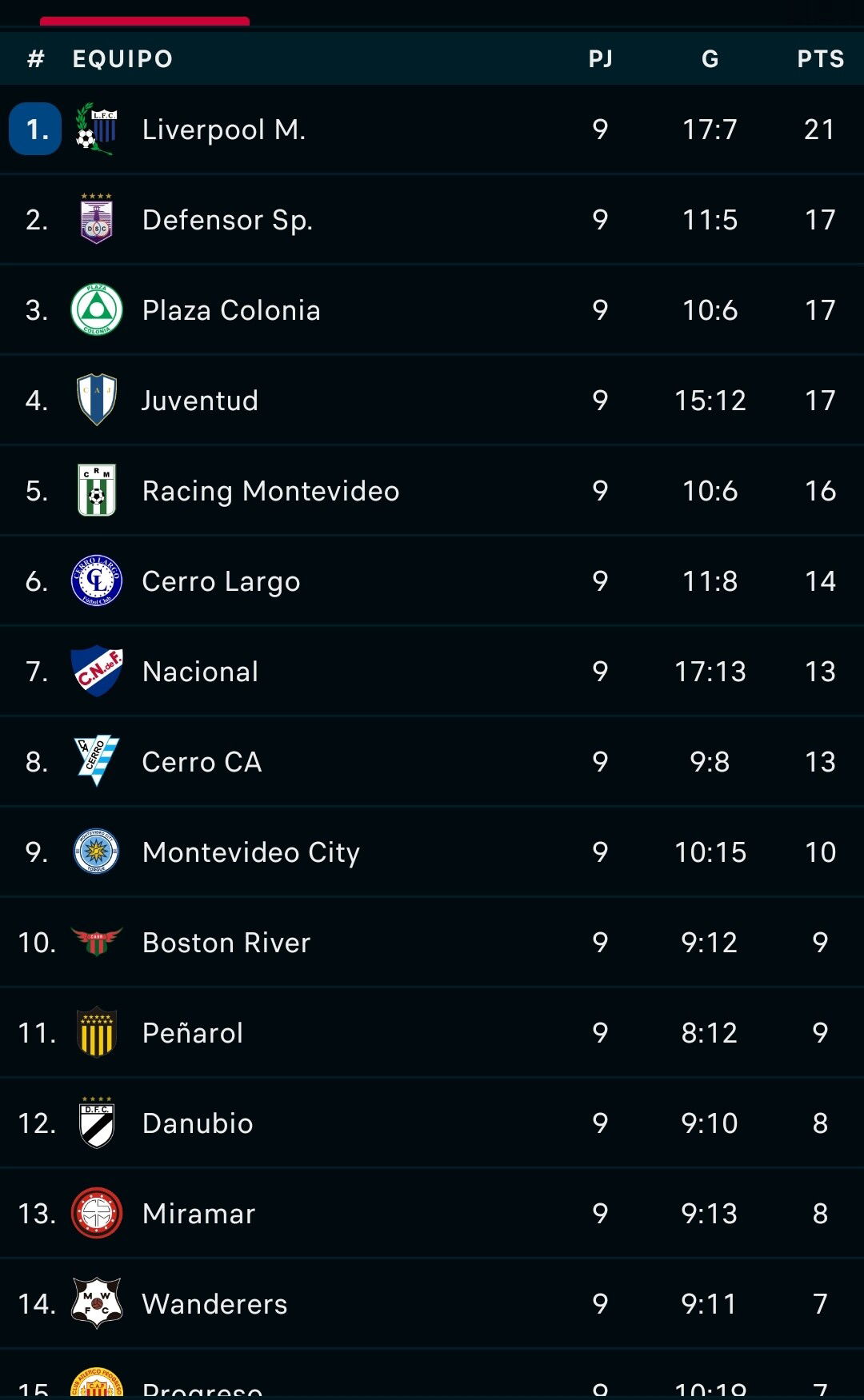
Task: Select Peñarol in the standings
Action: pyautogui.click(x=432, y=1032)
